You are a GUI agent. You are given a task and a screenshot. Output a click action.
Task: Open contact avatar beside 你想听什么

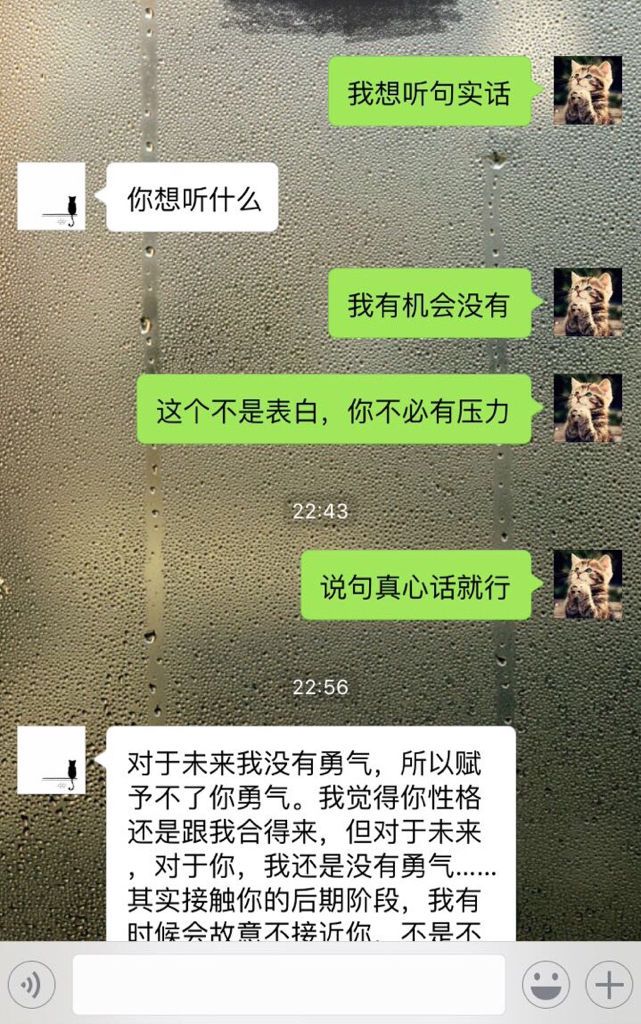[x=51, y=197]
